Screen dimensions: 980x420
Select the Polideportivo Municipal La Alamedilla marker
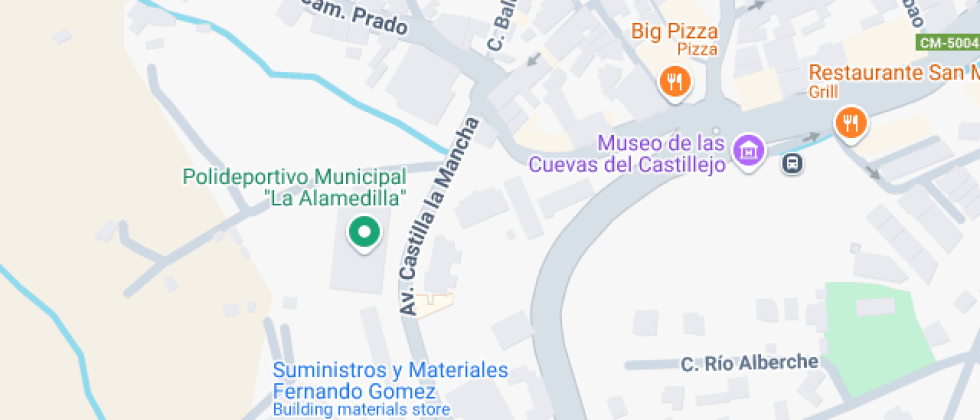pos(364,232)
